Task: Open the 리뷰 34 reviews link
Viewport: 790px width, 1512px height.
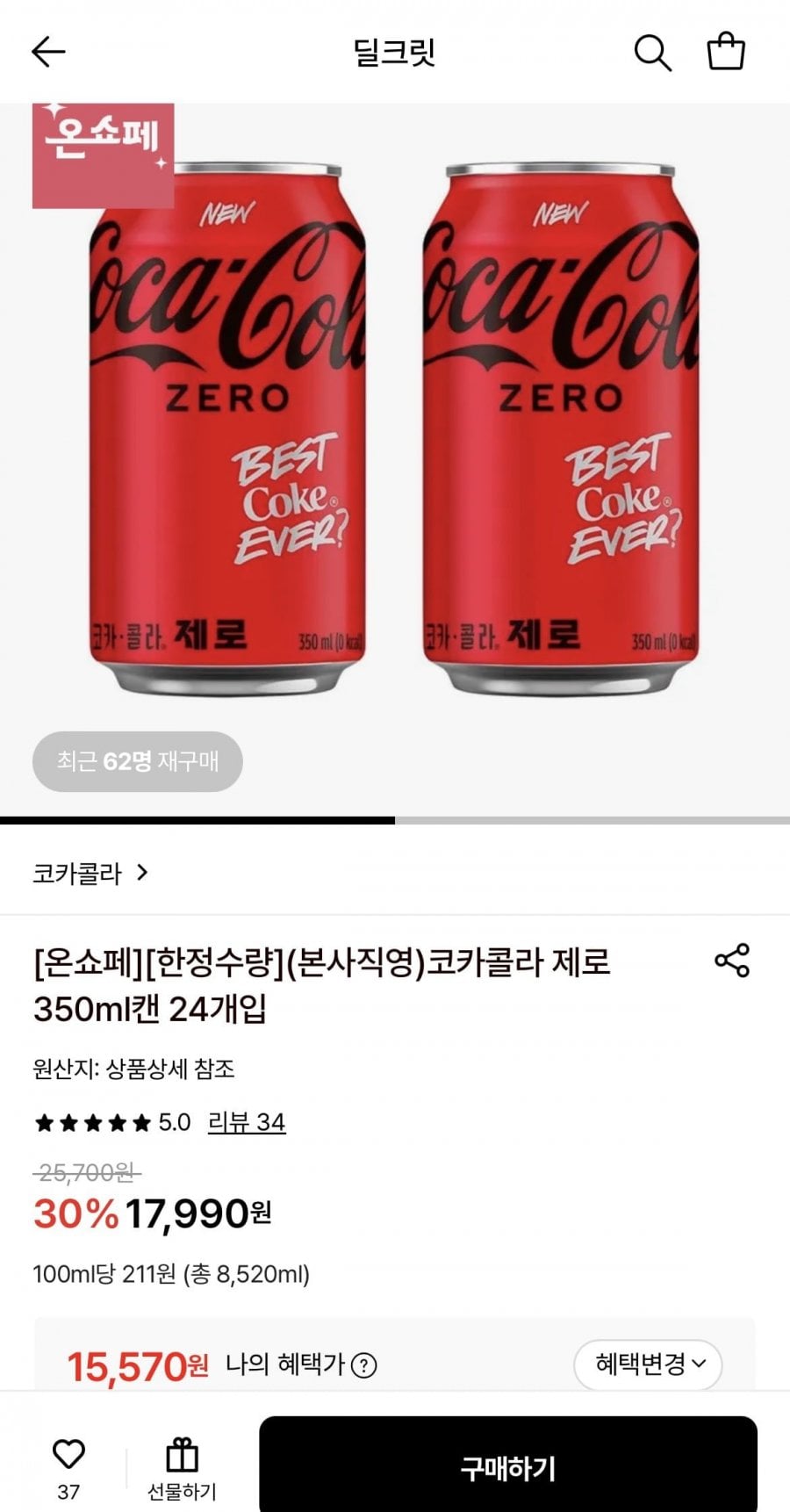Action: (x=246, y=1122)
